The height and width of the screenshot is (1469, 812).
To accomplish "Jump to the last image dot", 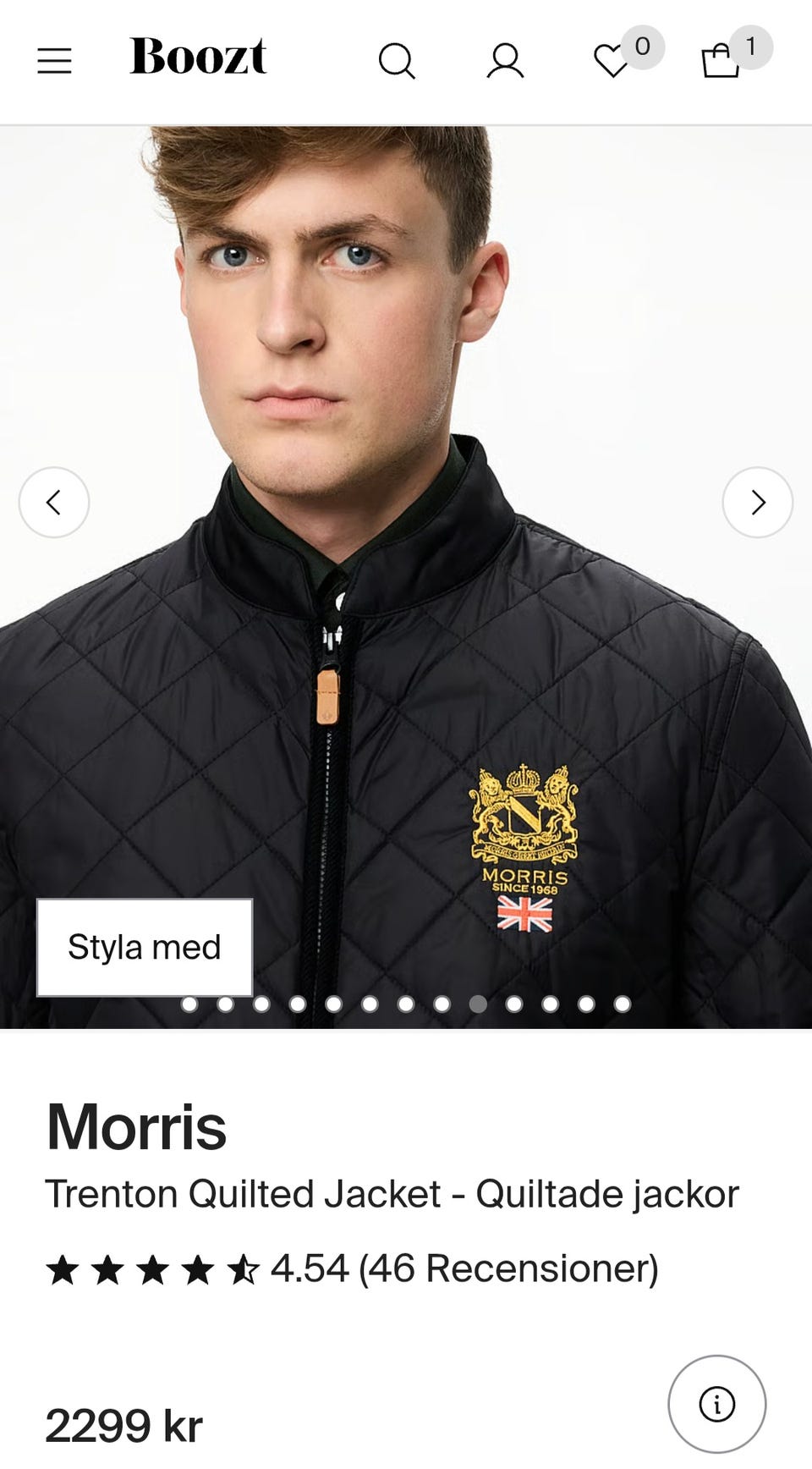I will point(623,1004).
